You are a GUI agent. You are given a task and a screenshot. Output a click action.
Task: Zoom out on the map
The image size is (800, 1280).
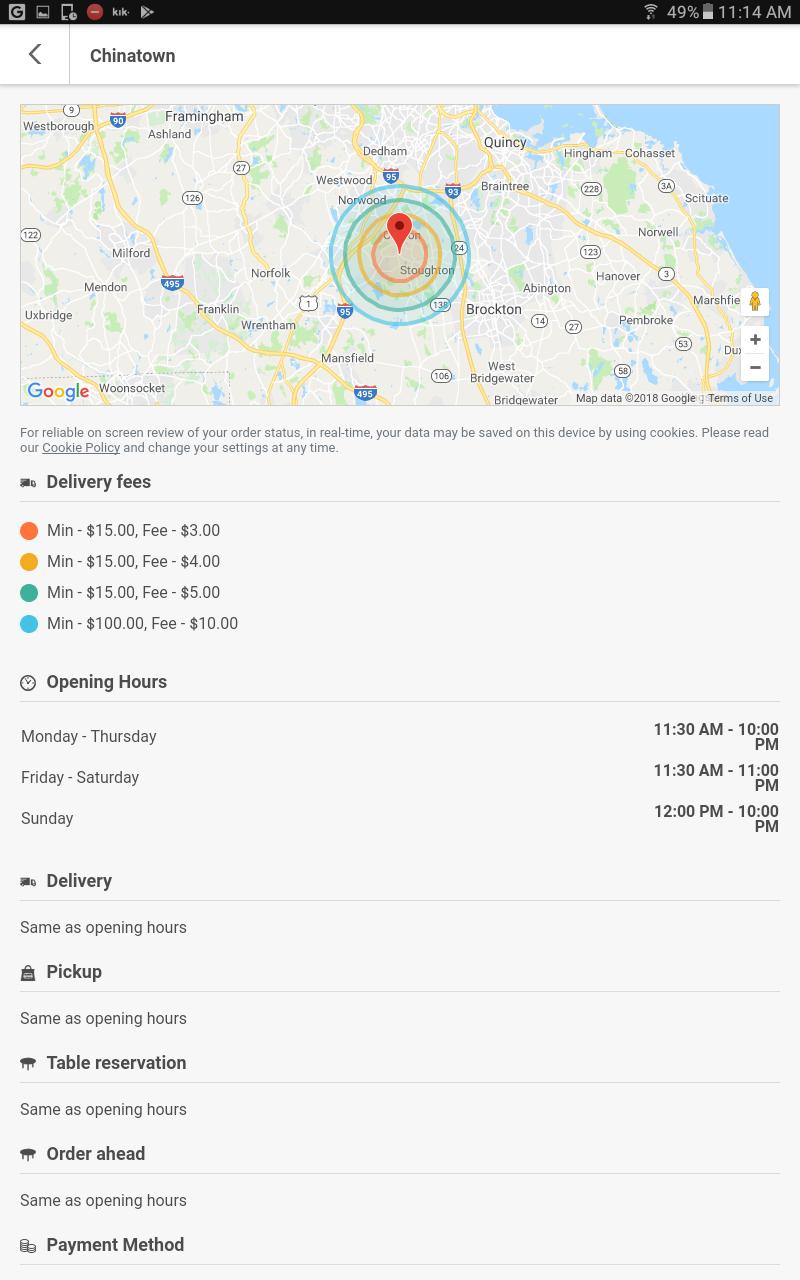point(755,368)
